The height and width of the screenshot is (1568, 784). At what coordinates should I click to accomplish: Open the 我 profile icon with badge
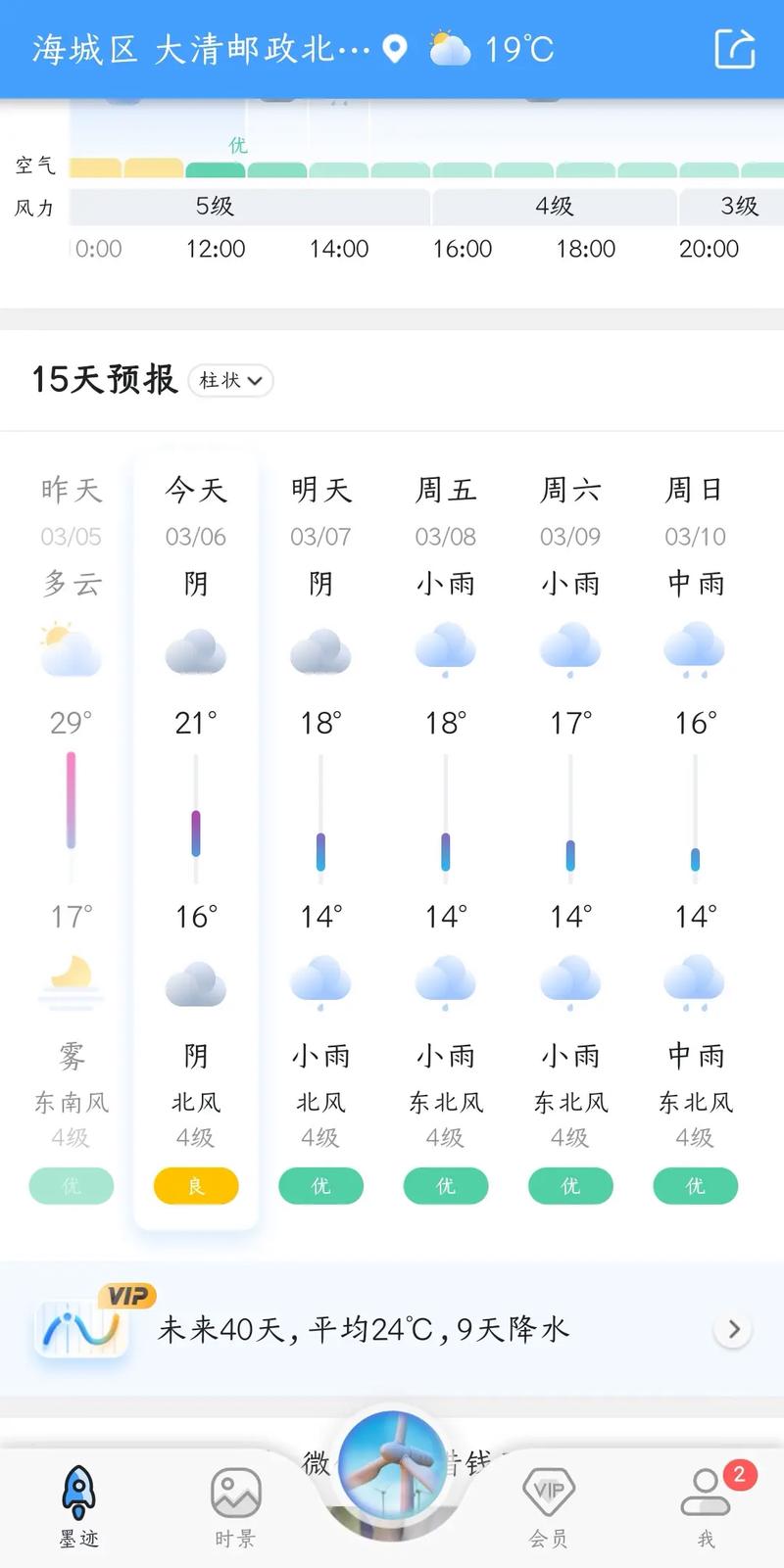[x=706, y=1492]
